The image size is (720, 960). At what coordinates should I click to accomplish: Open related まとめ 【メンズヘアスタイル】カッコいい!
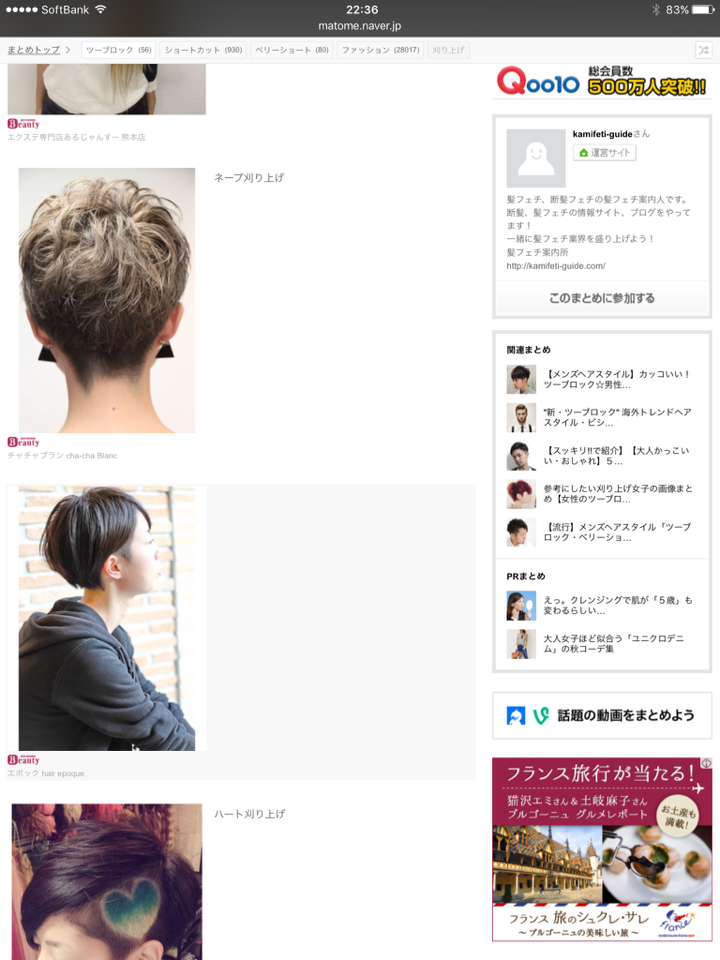[616, 380]
